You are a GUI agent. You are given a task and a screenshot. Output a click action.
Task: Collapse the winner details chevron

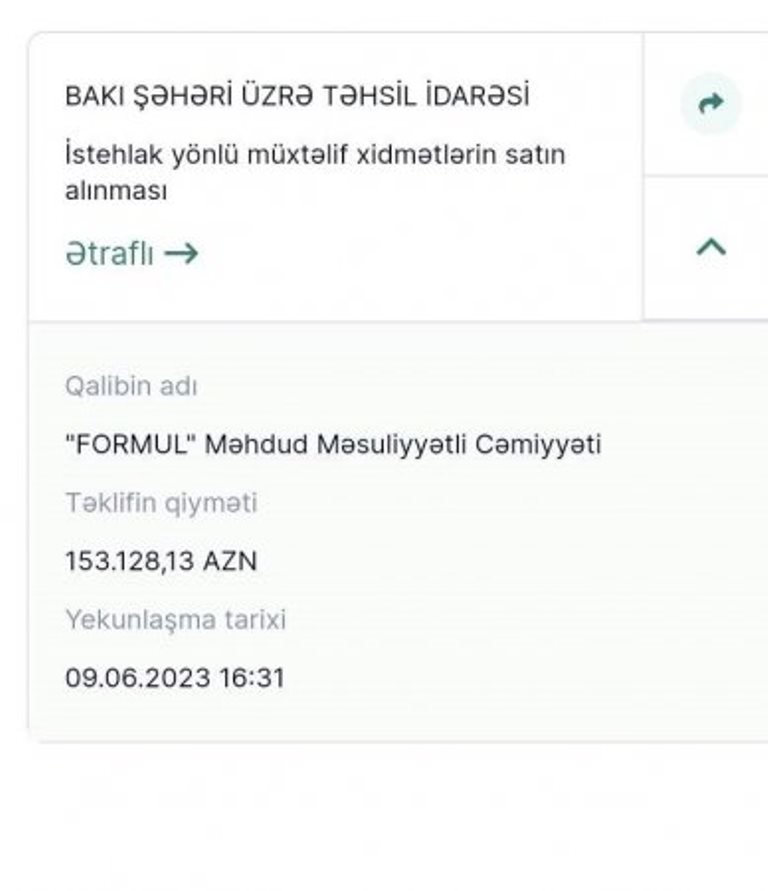(x=711, y=247)
